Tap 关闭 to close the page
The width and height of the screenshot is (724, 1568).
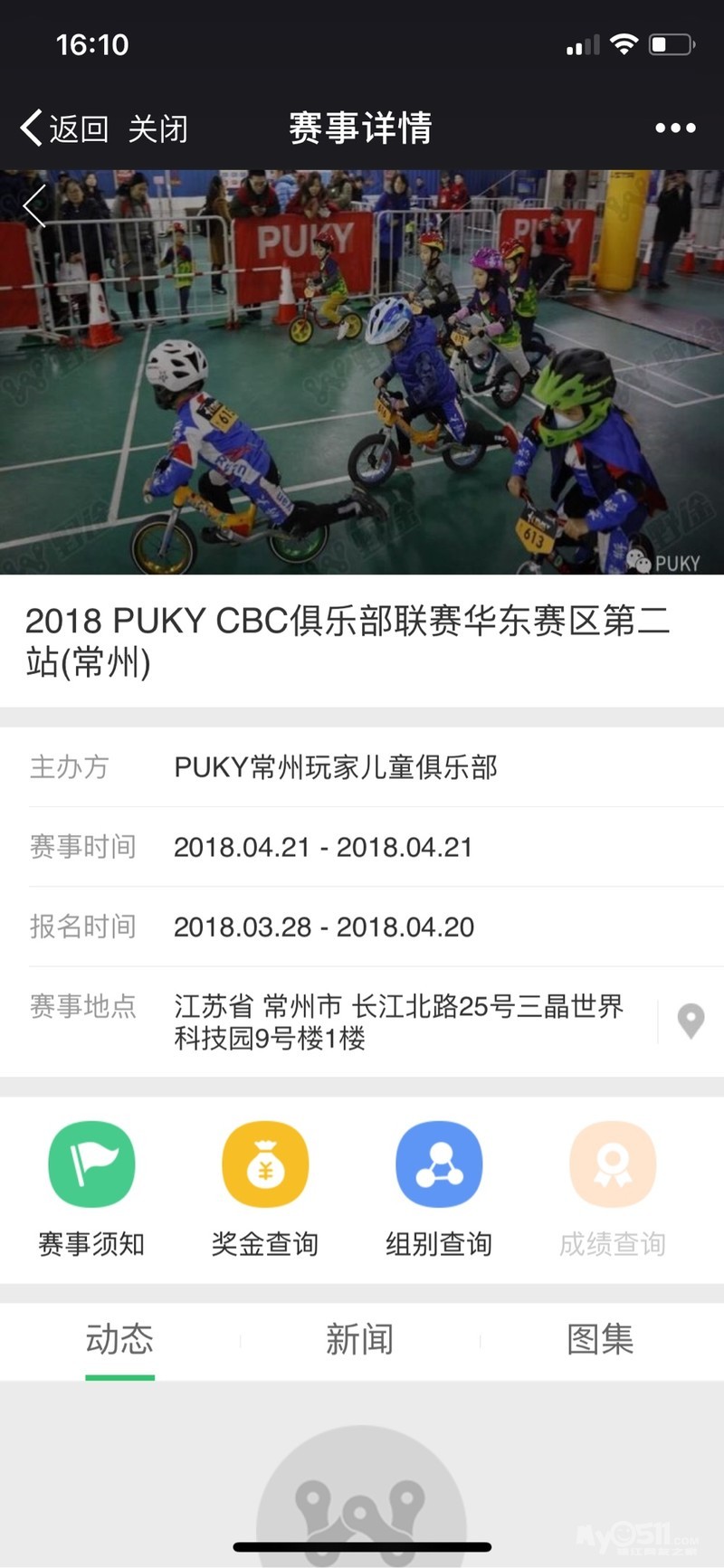pos(157,128)
